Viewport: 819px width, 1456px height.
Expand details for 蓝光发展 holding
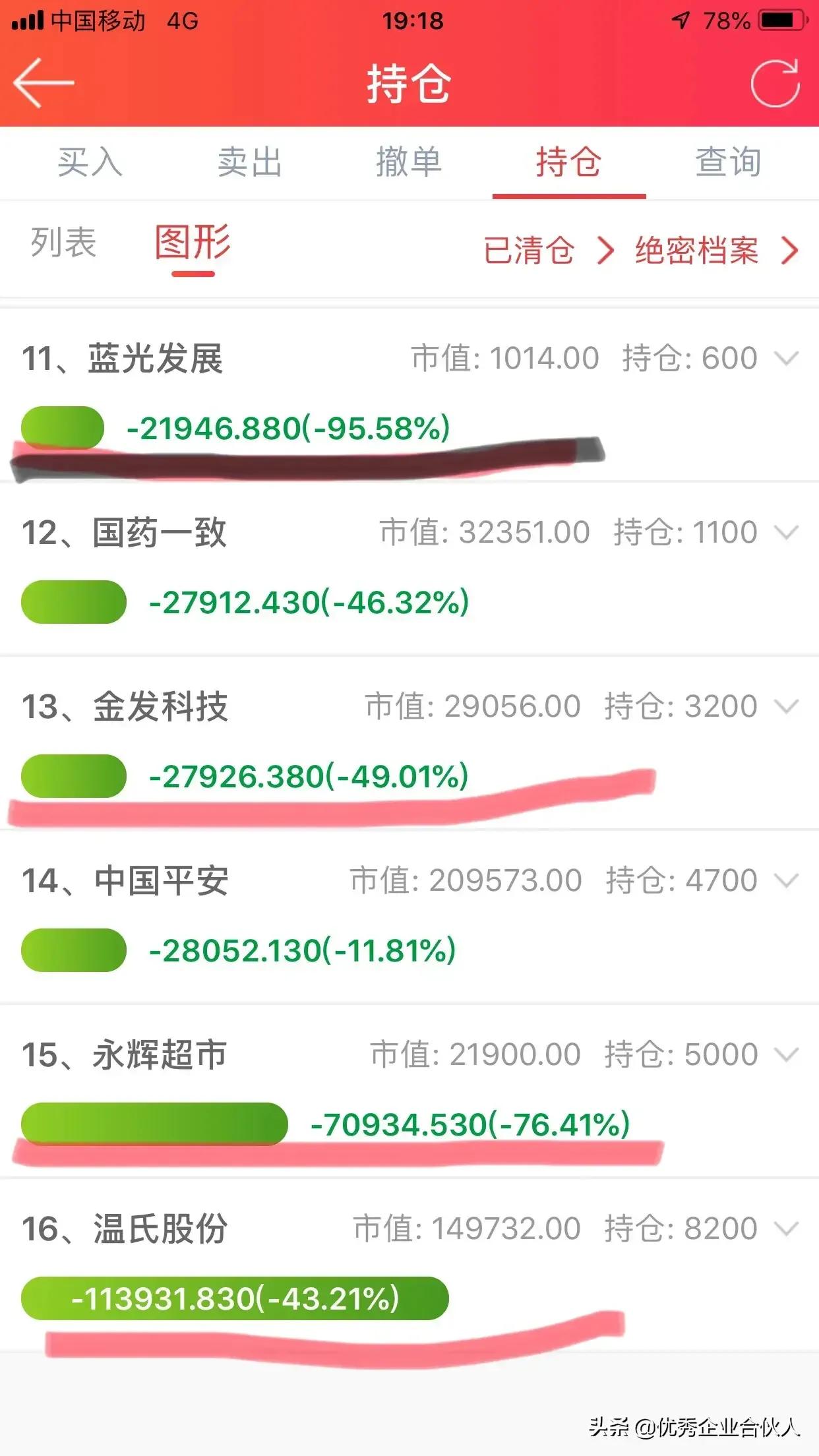tap(783, 357)
